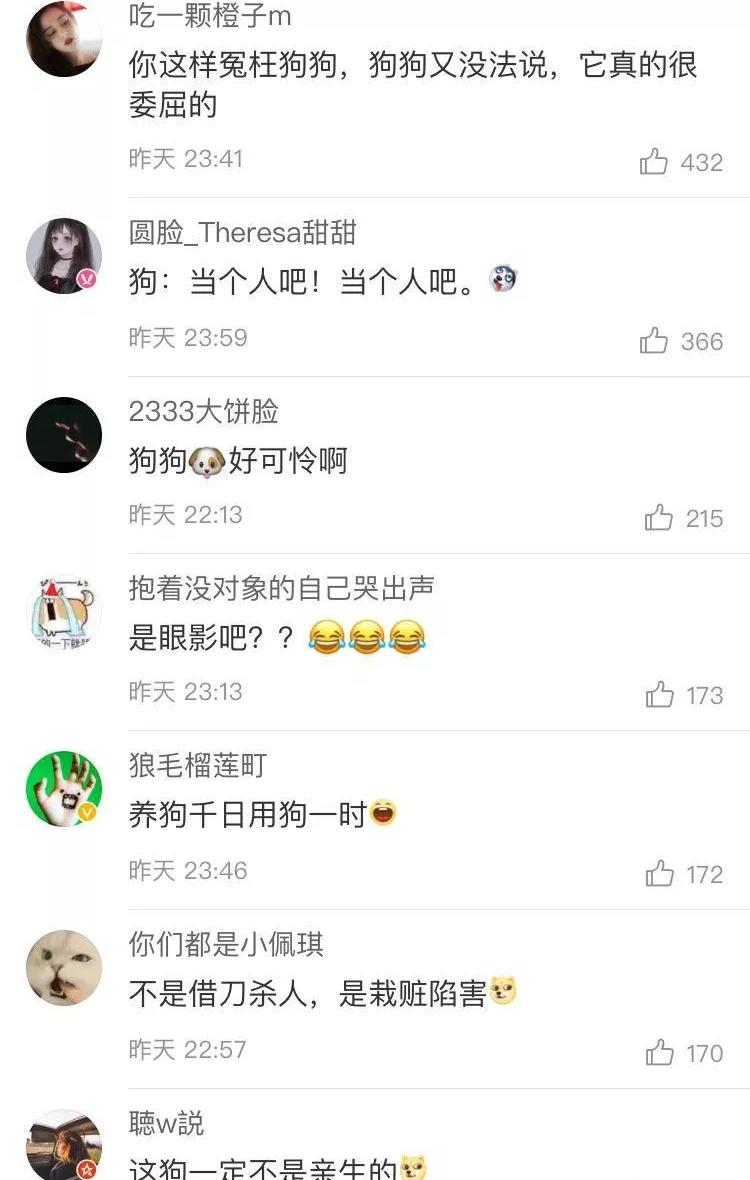Click the avatar of 抱着没对象的自己哭出声
Image resolution: width=750 pixels, height=1180 pixels.
click(x=63, y=610)
